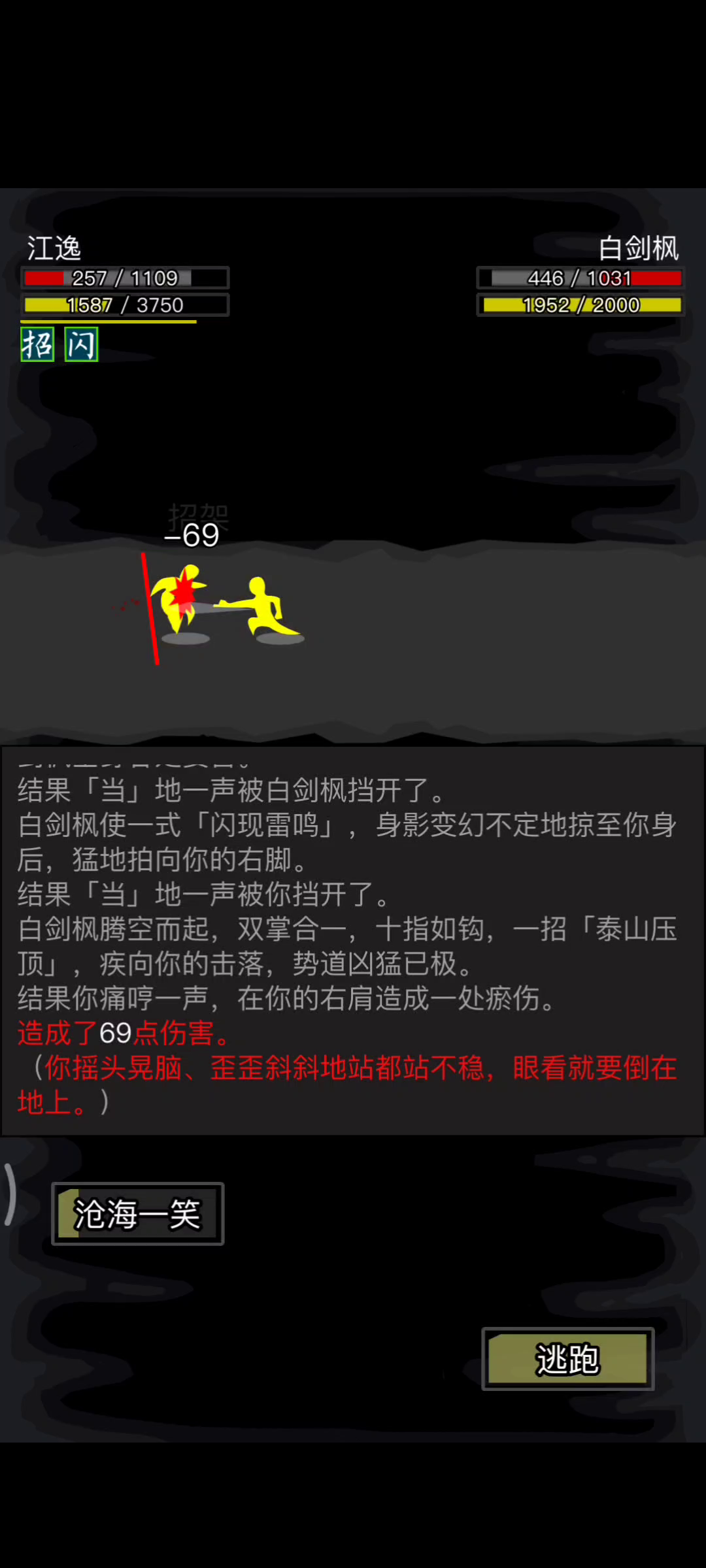The width and height of the screenshot is (706, 1568).
Task: Select the 招 status icon
Action: (37, 344)
